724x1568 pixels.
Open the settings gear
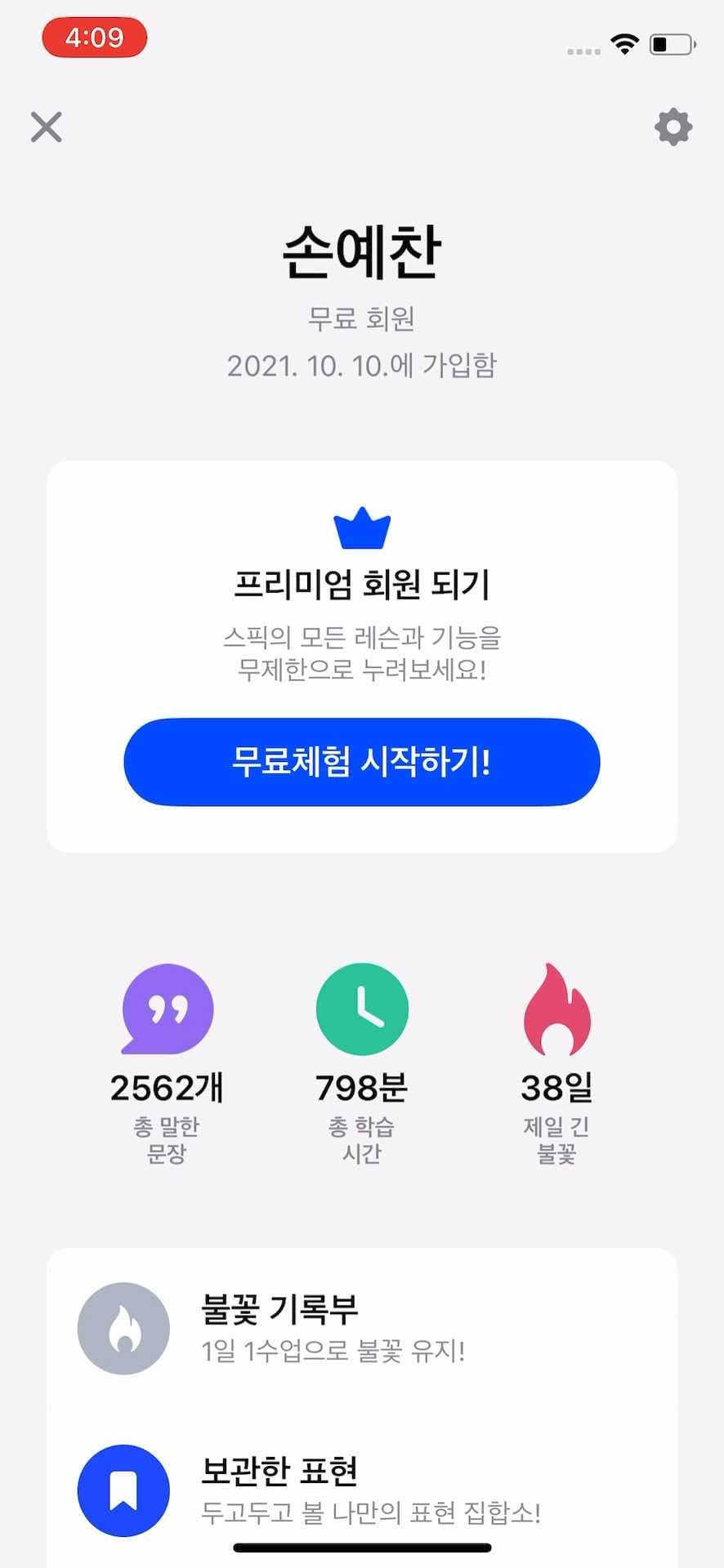[x=673, y=127]
